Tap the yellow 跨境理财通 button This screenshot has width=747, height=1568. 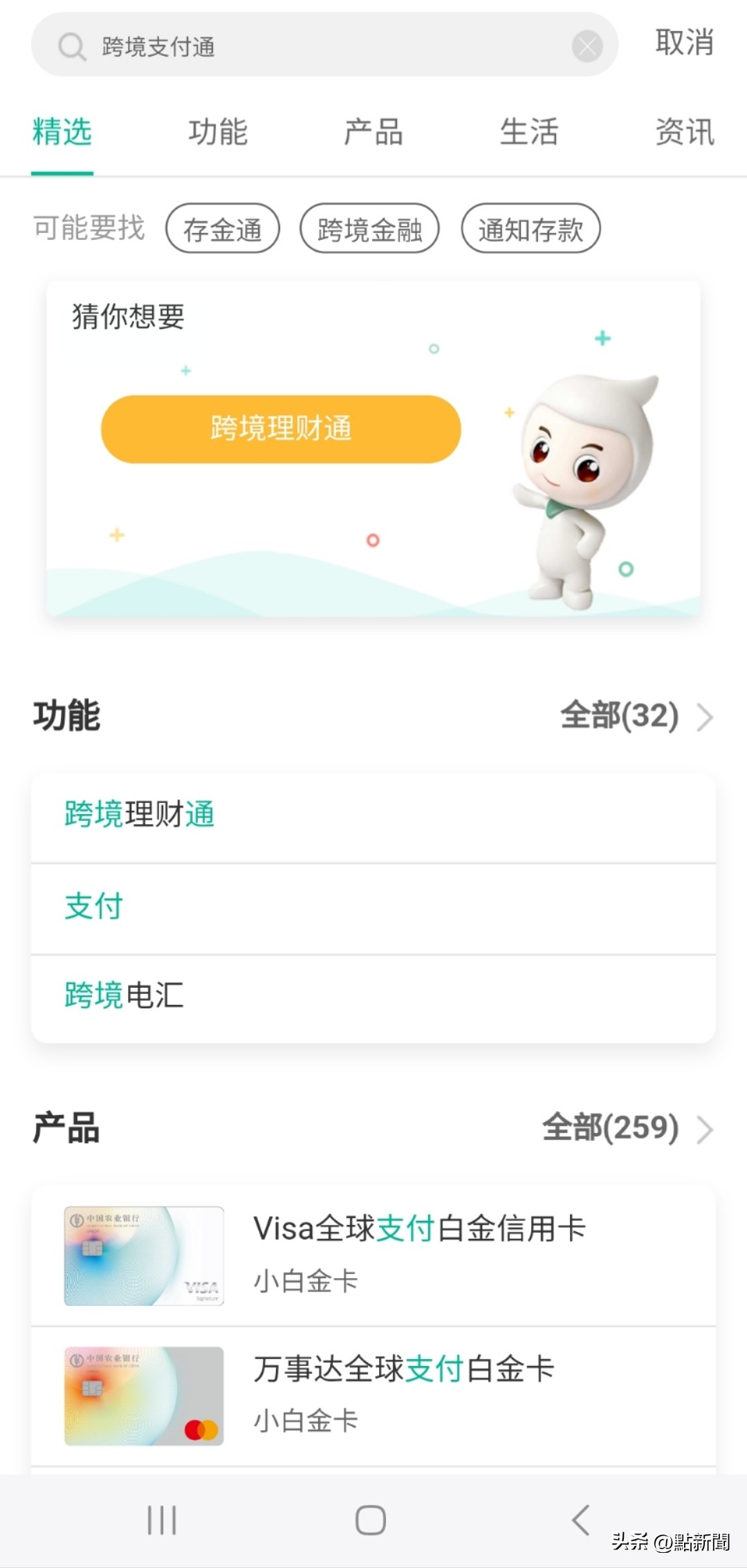pos(279,429)
